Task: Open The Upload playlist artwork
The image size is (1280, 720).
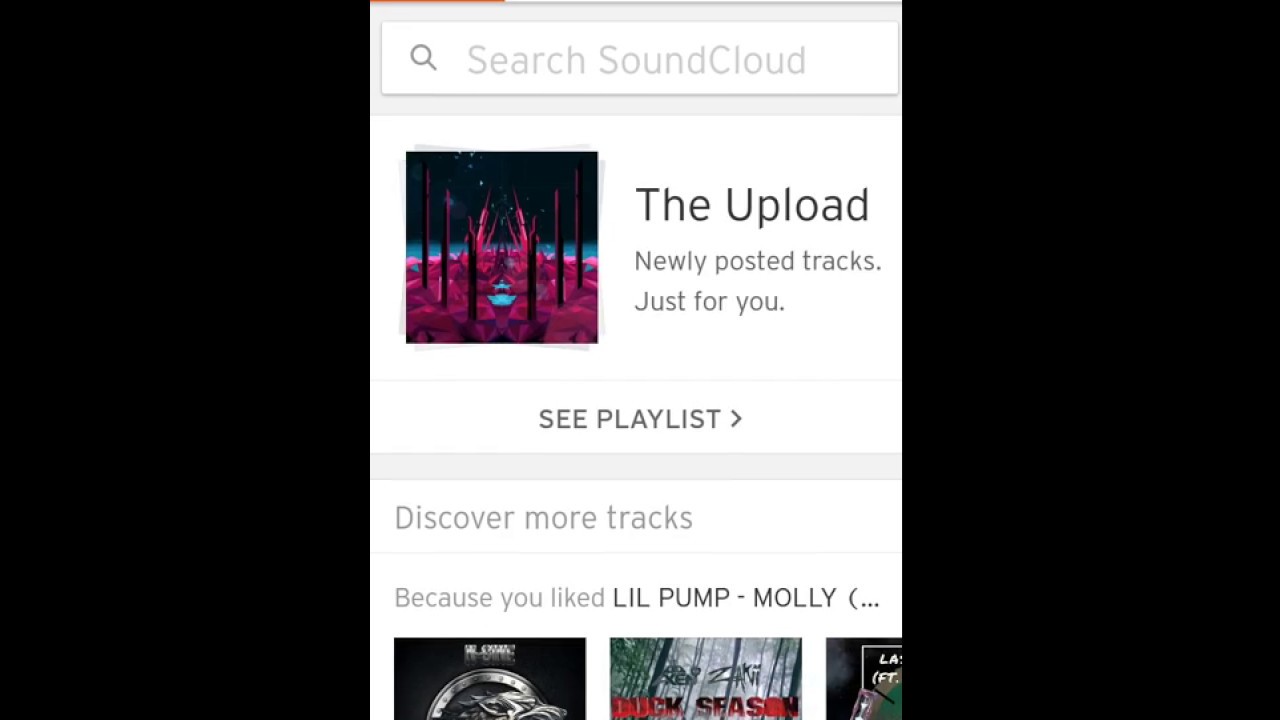Action: [x=502, y=247]
